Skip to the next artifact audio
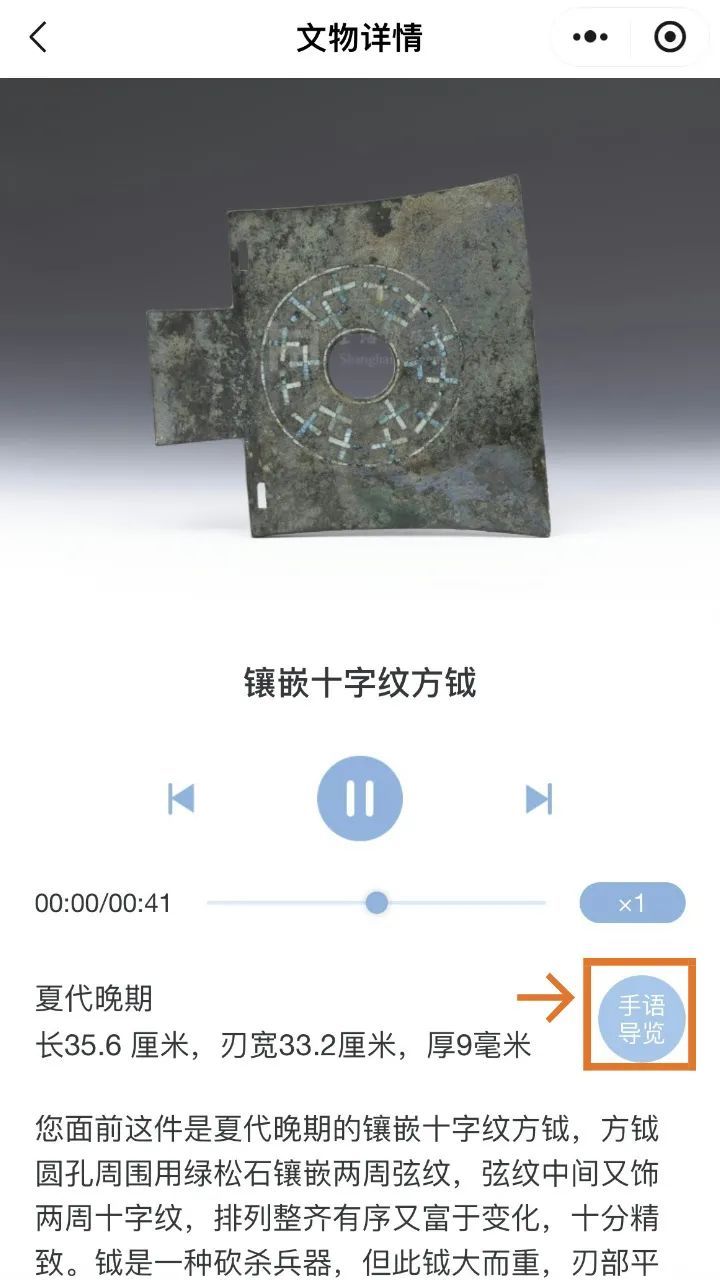The width and height of the screenshot is (720, 1280). pyautogui.click(x=538, y=798)
